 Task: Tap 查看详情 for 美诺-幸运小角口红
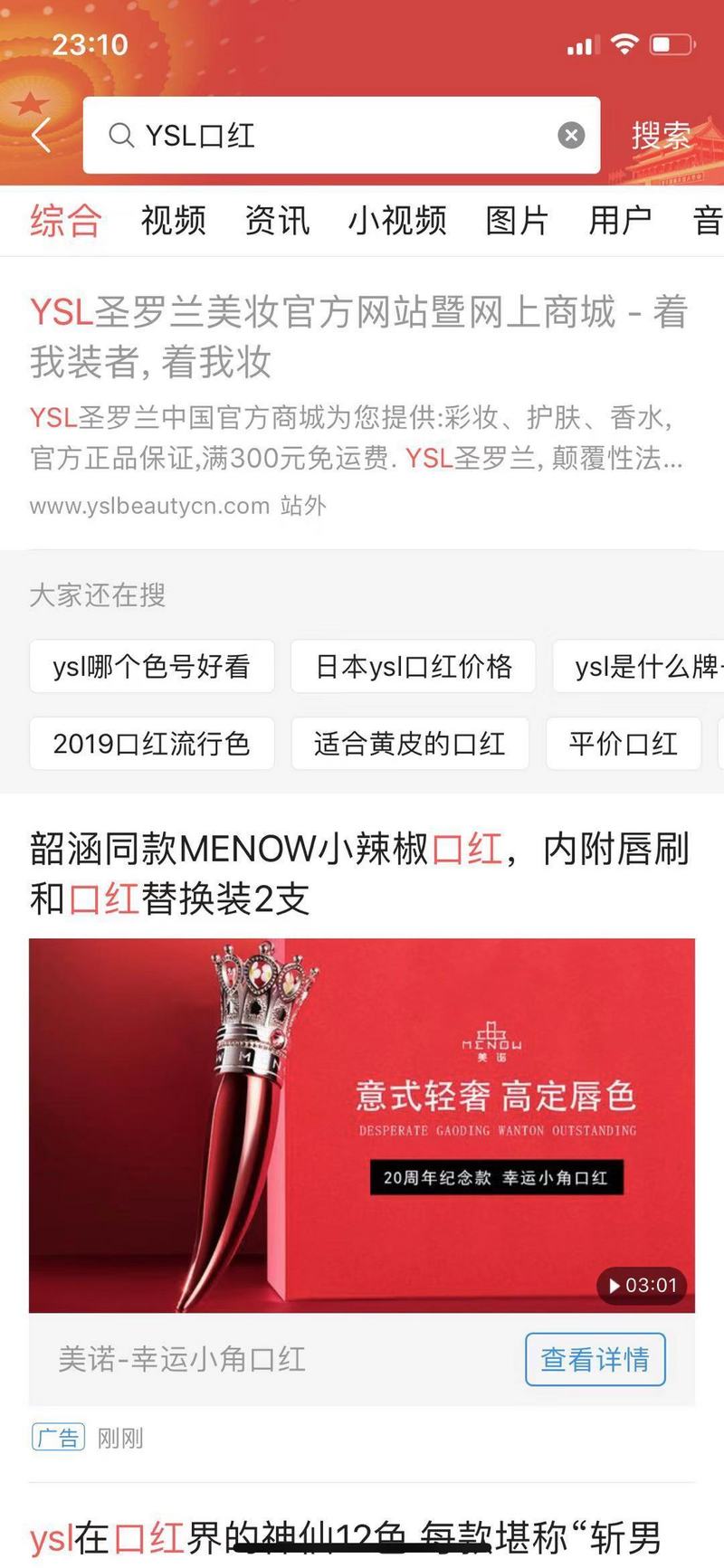pyautogui.click(x=595, y=1359)
